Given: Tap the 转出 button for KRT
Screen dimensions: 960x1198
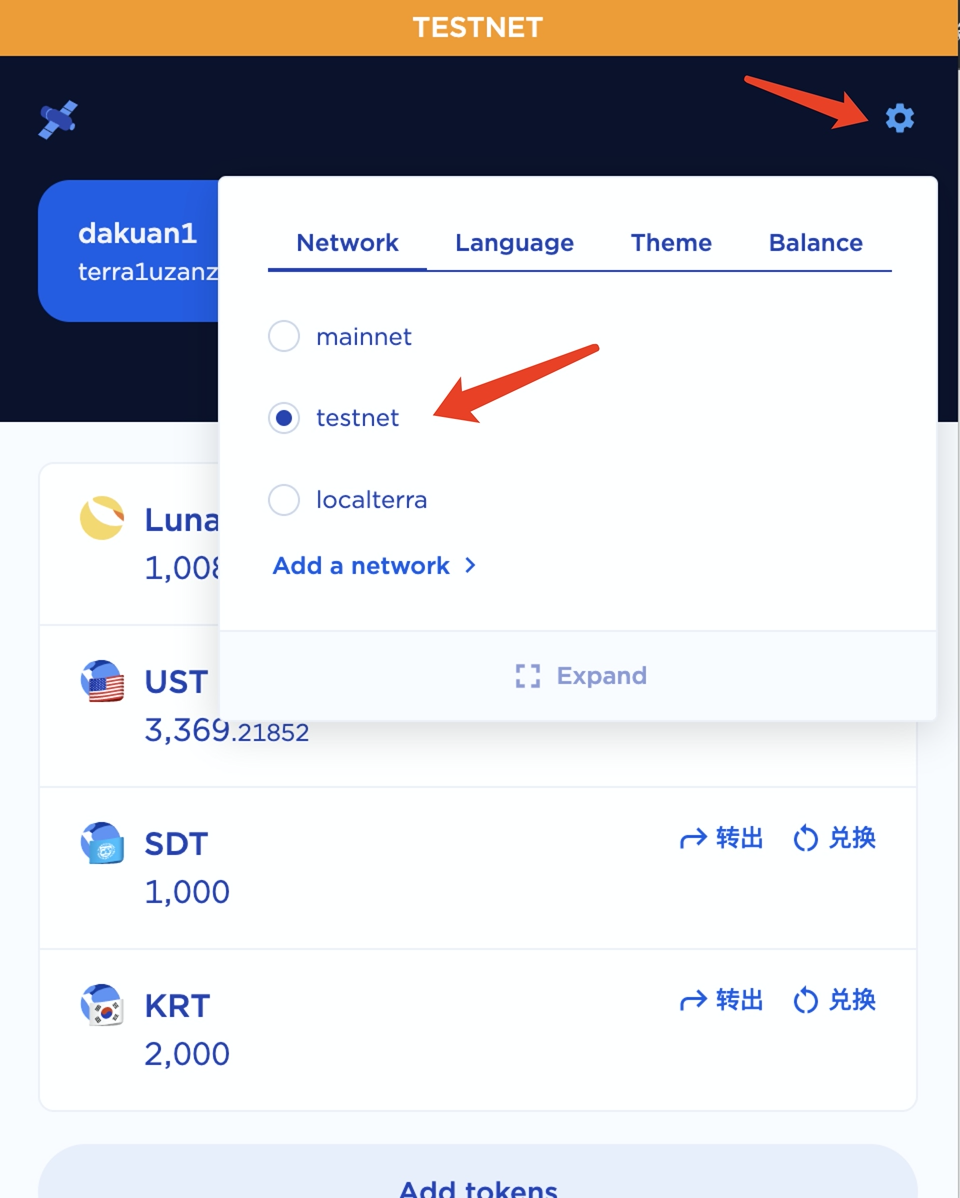Looking at the screenshot, I should point(721,1000).
